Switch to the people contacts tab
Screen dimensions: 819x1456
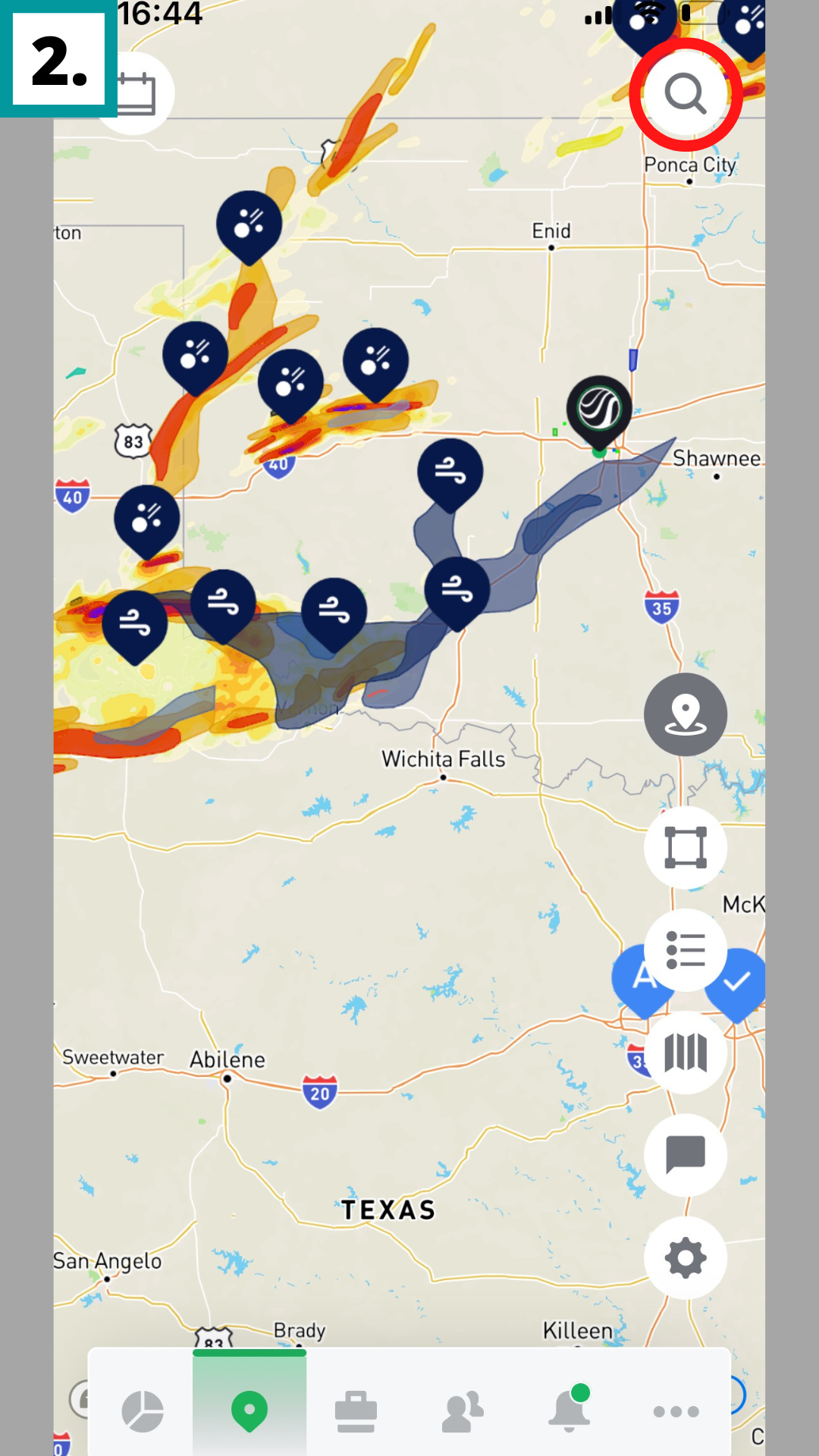coord(463,1411)
